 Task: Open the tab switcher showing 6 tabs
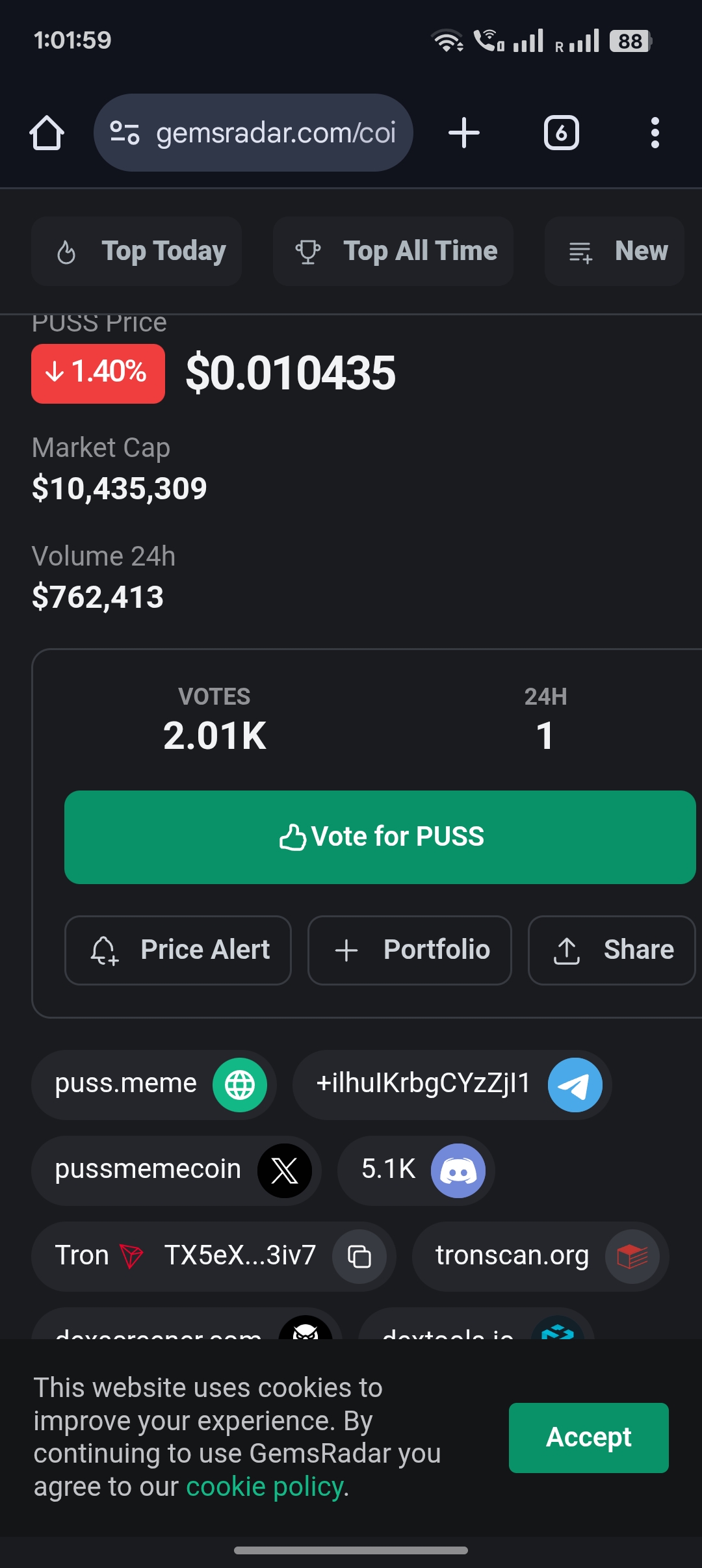click(561, 133)
